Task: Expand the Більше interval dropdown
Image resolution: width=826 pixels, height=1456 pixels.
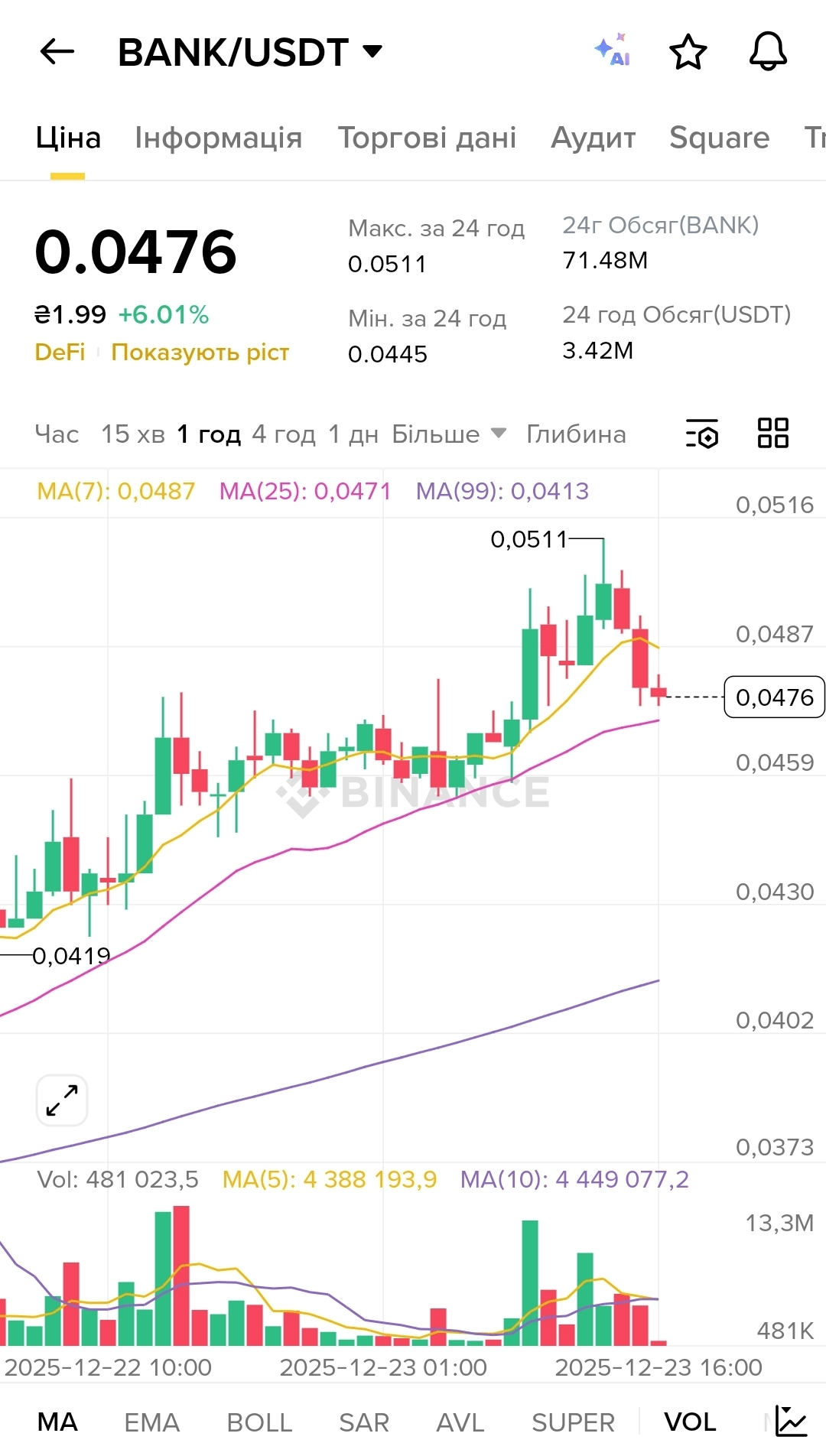Action: pyautogui.click(x=448, y=434)
